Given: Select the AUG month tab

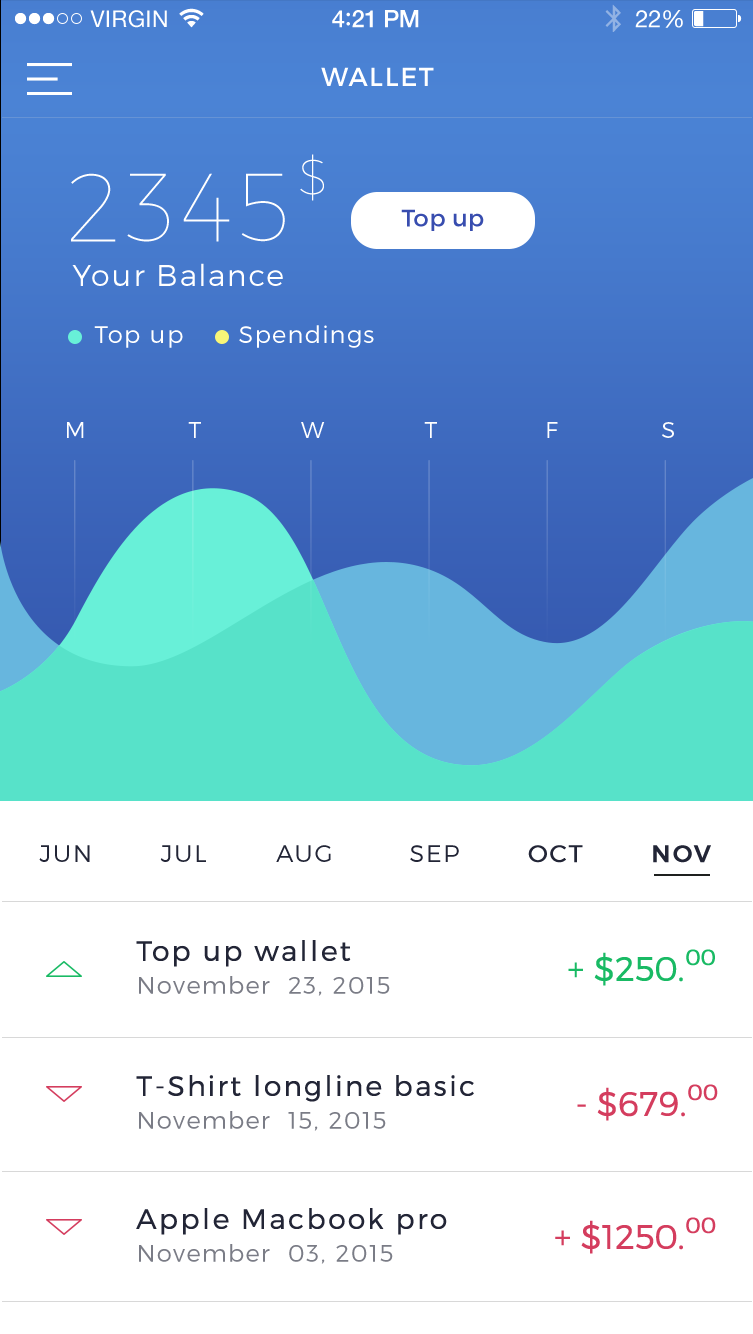Looking at the screenshot, I should (x=305, y=854).
